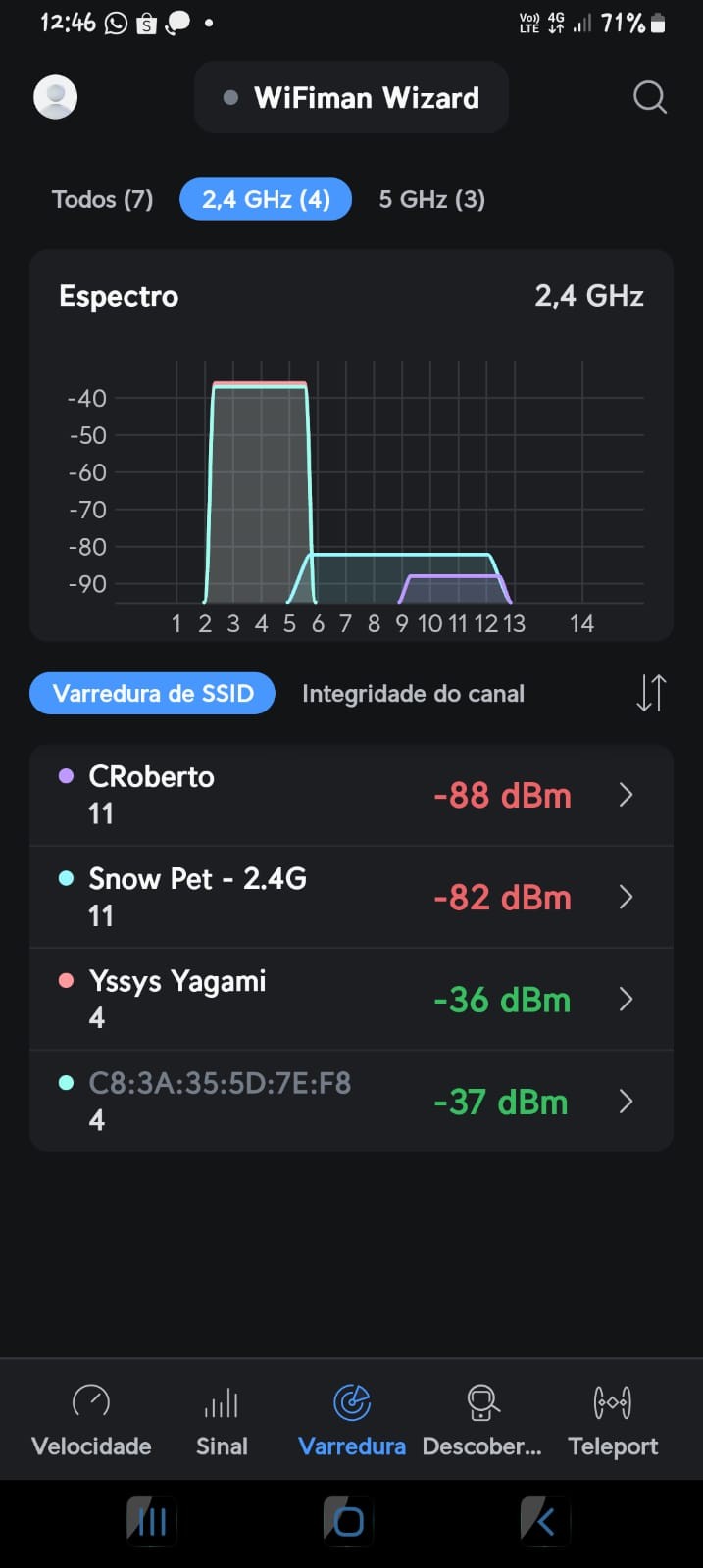Screen dimensions: 703x1568
Task: View the Yssys Yagami network
Action: [351, 999]
